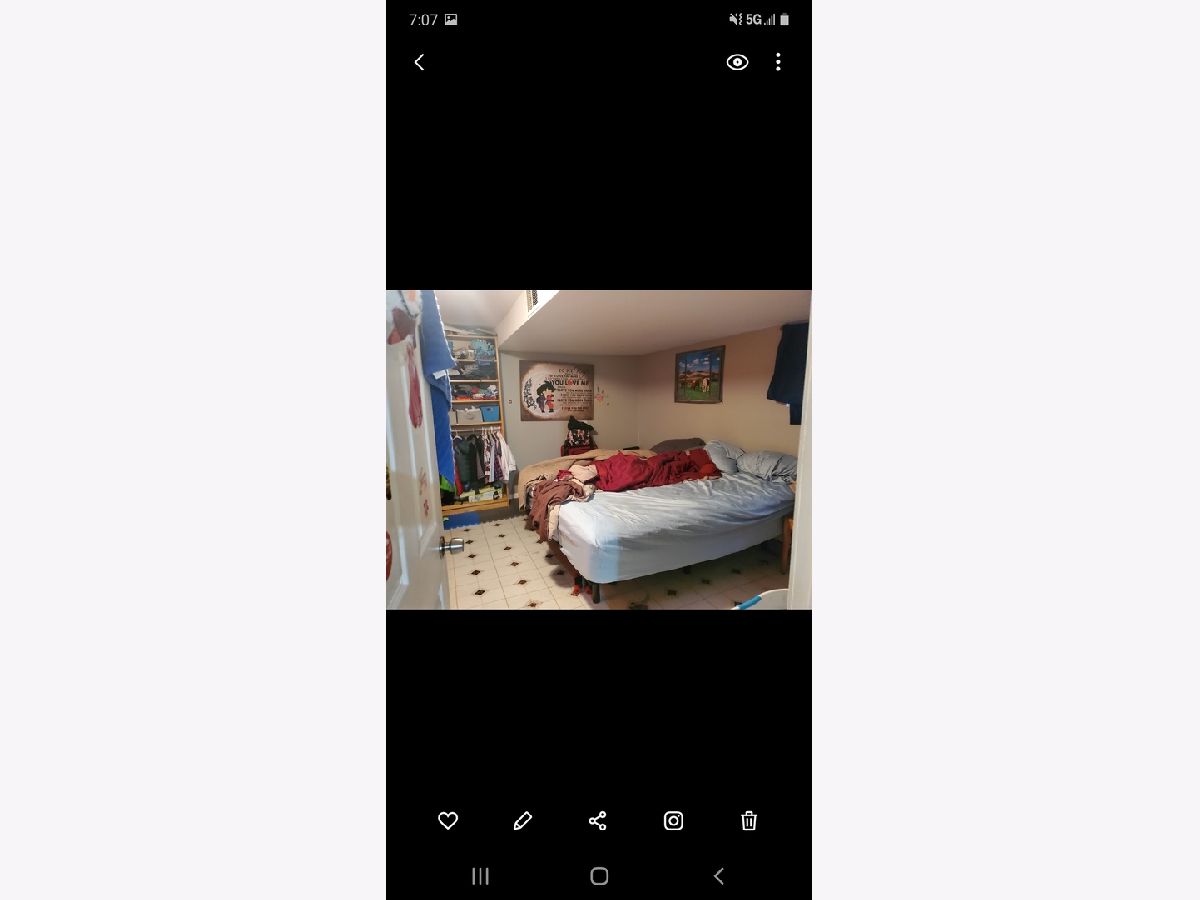
Task: Tap the Bixby Vision eye icon
Action: 737,62
